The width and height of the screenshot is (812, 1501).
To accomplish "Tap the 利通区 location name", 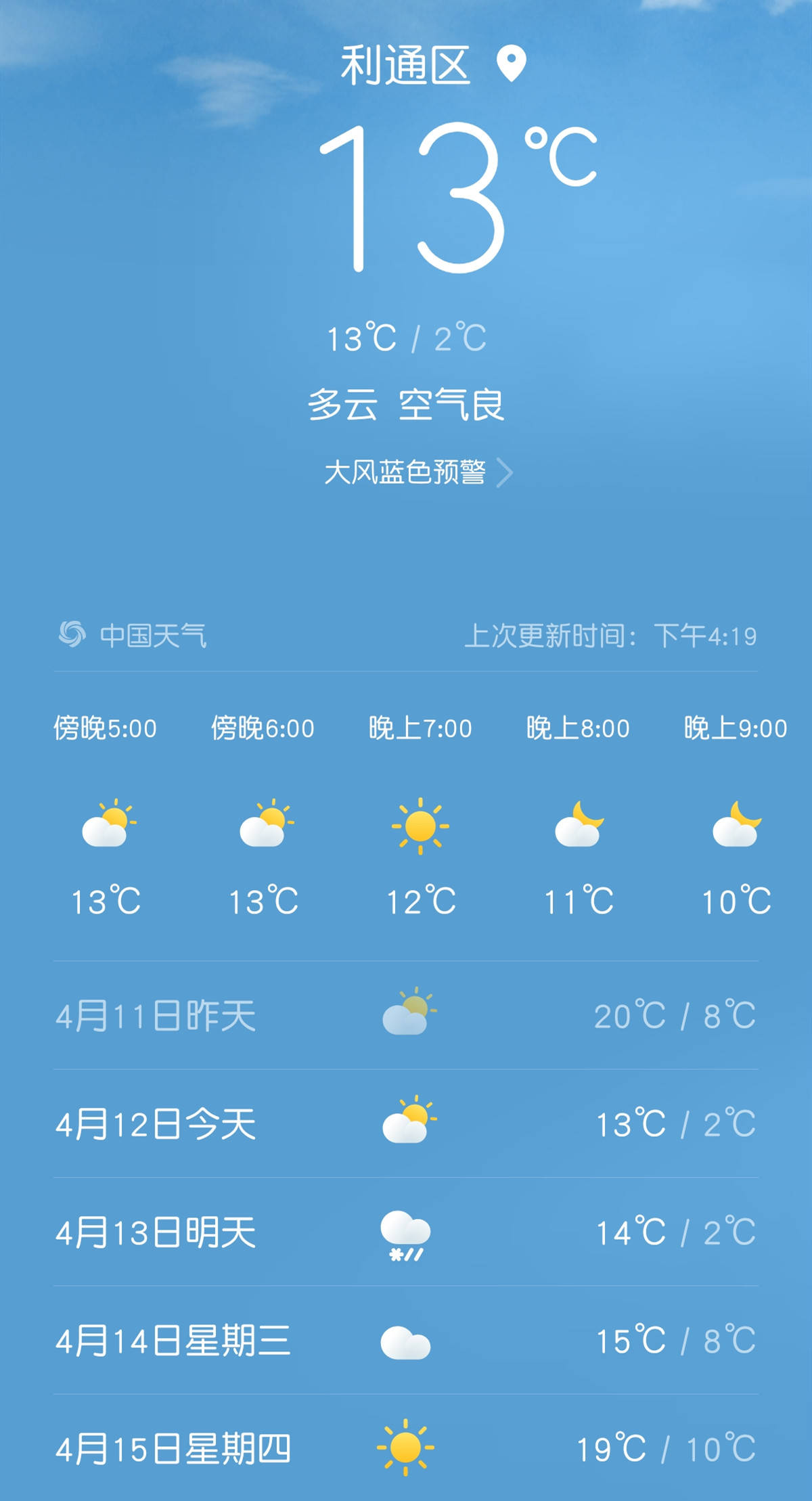I will 405,66.
